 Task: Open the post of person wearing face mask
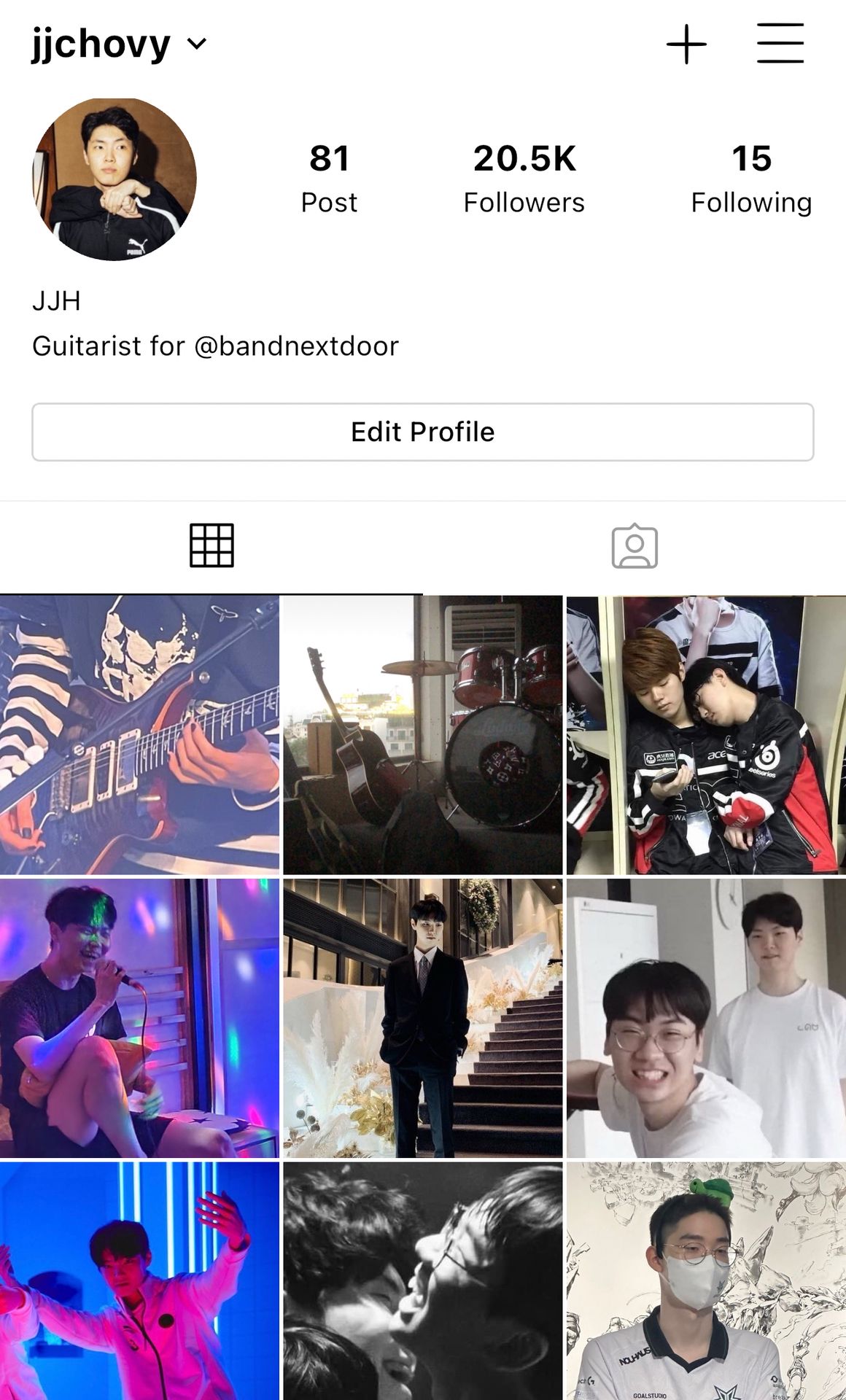tap(706, 1281)
